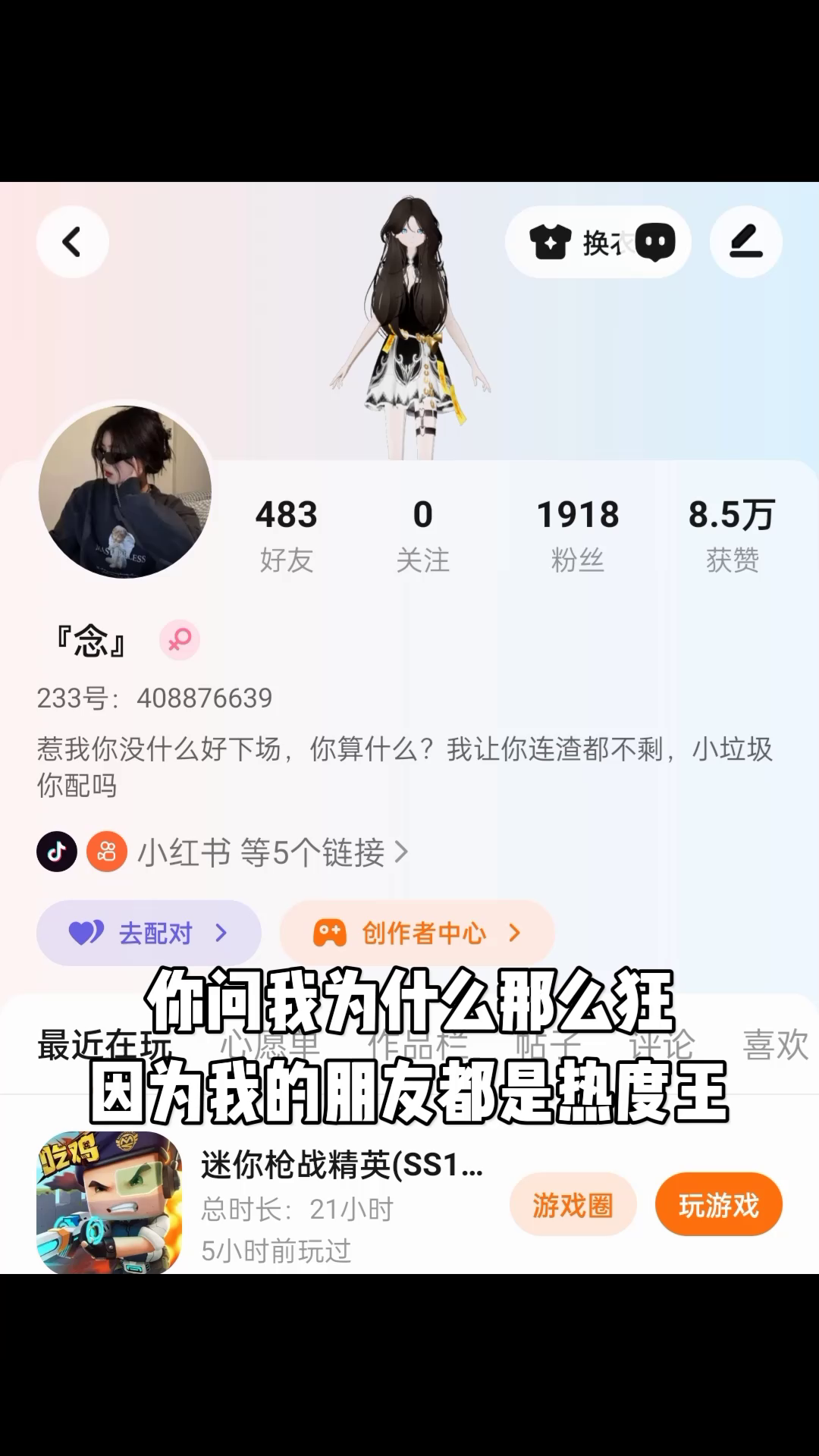Viewport: 819px width, 1456px height.
Task: View the 483 好友 friends list
Action: point(286,535)
